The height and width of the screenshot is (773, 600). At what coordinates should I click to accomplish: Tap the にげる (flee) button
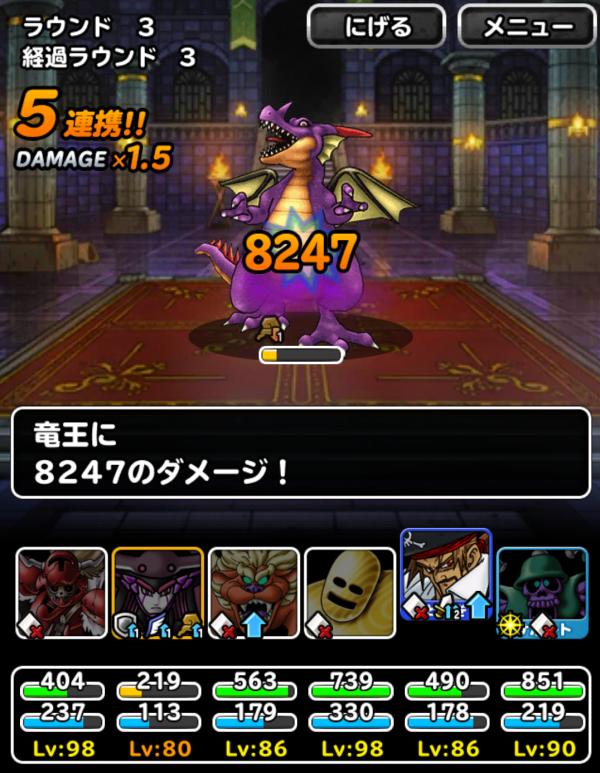[375, 27]
